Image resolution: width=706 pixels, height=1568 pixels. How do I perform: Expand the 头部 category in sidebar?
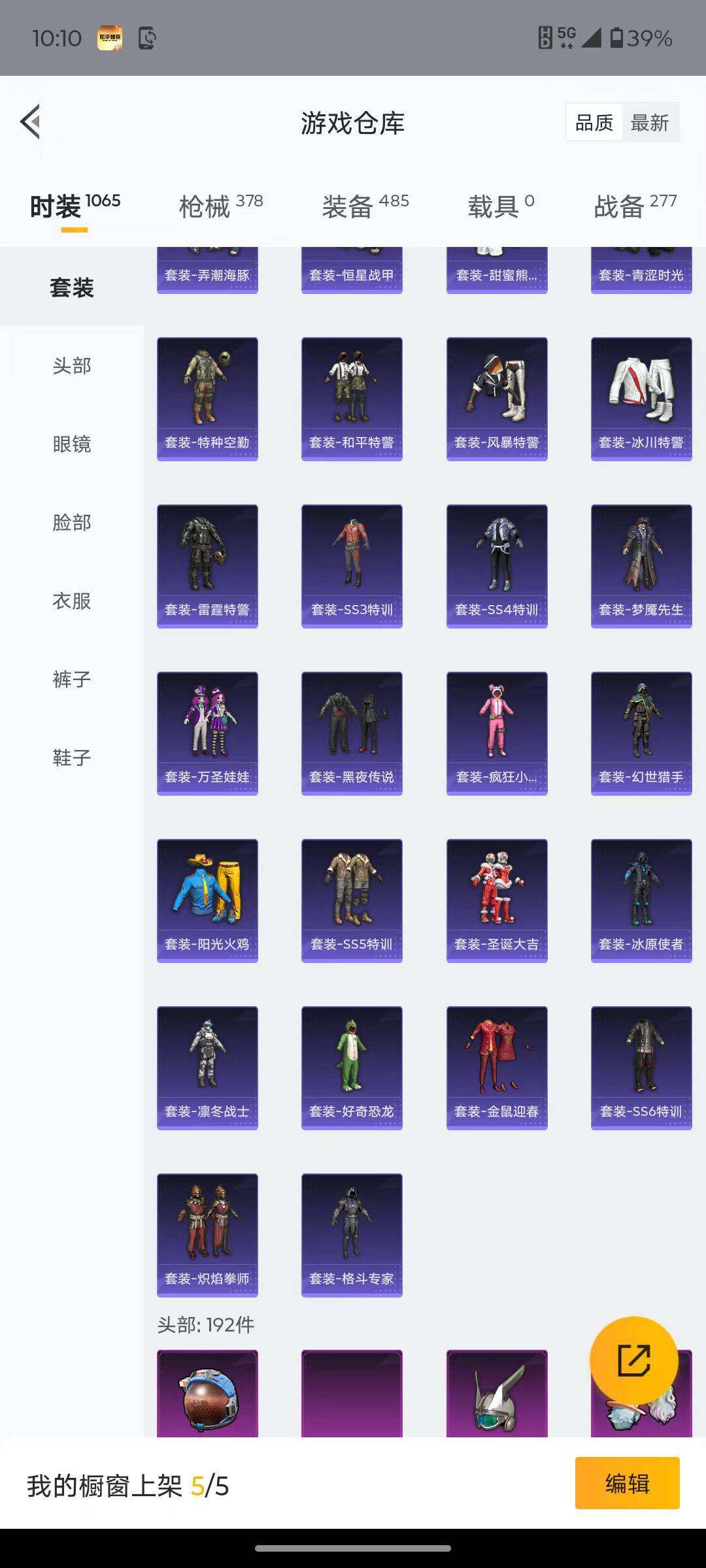coord(72,366)
